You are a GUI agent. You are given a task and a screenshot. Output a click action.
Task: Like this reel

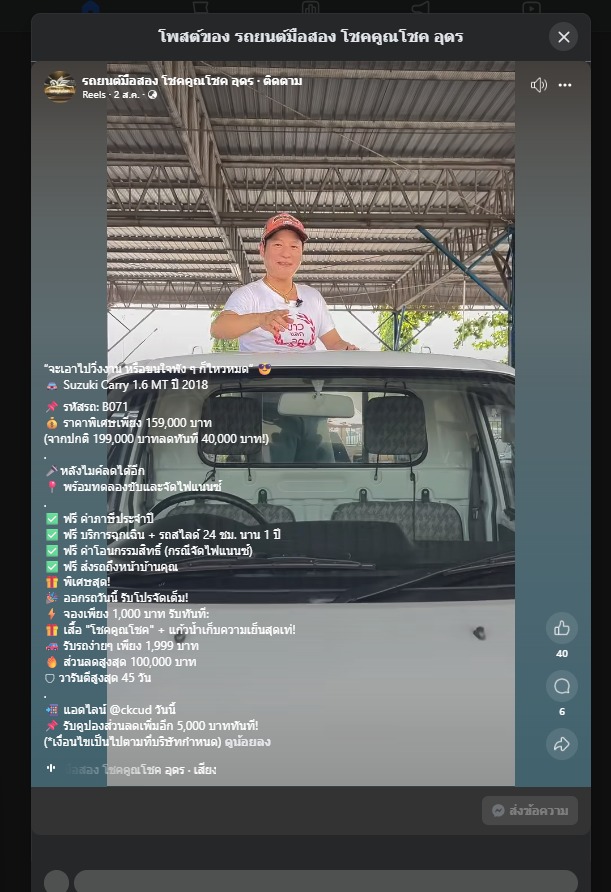click(561, 628)
